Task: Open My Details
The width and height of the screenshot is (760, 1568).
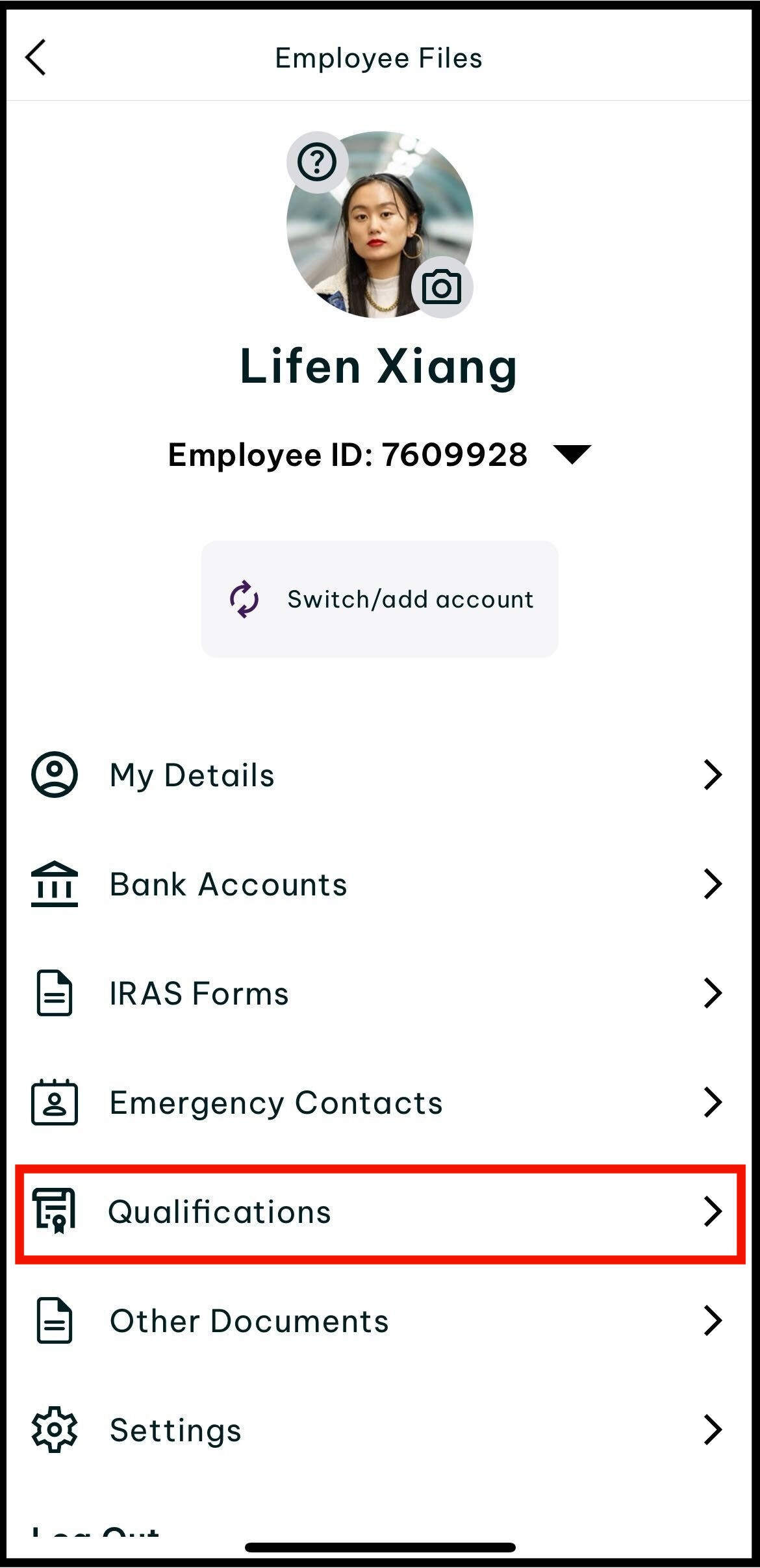Action: point(380,775)
